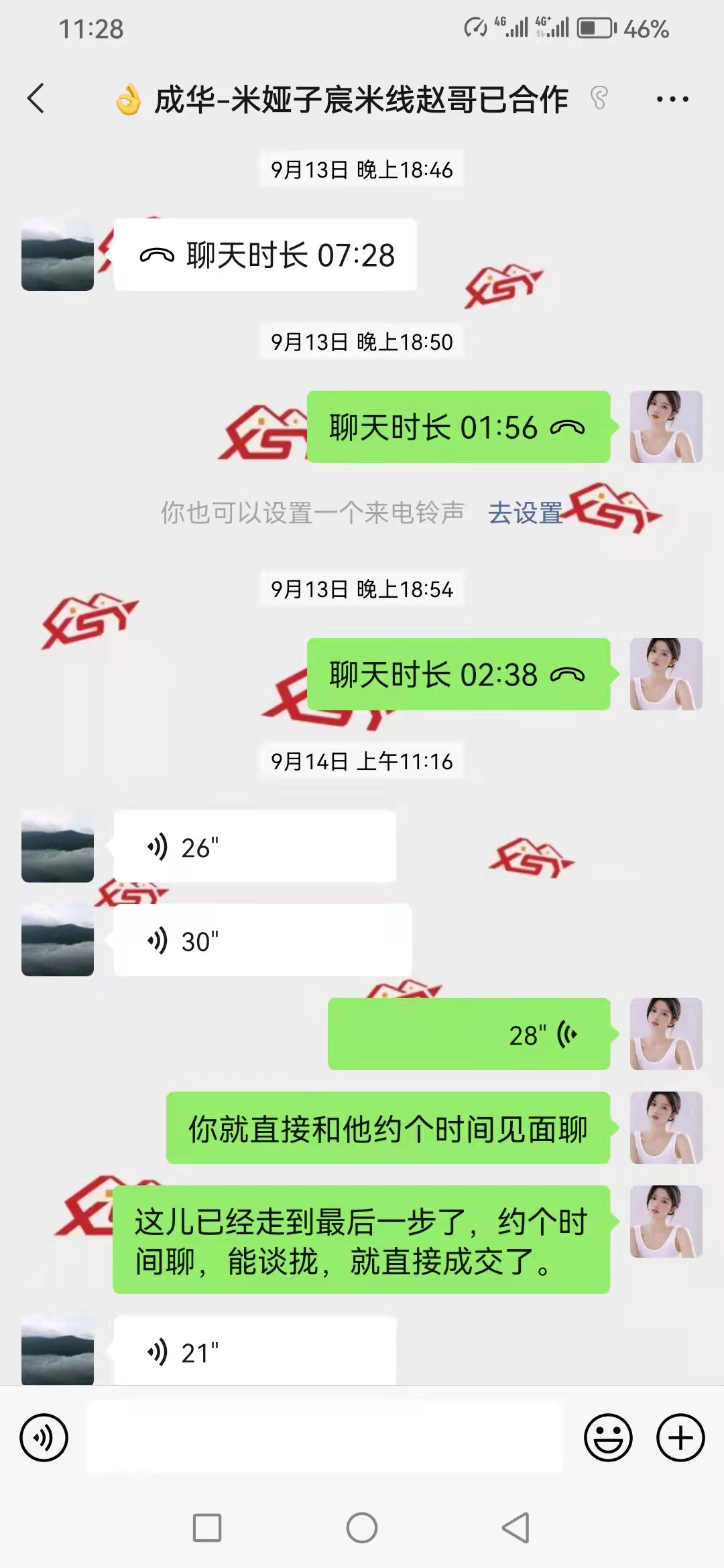The height and width of the screenshot is (1568, 724).
Task: Open the plus attachment menu
Action: 680,1437
